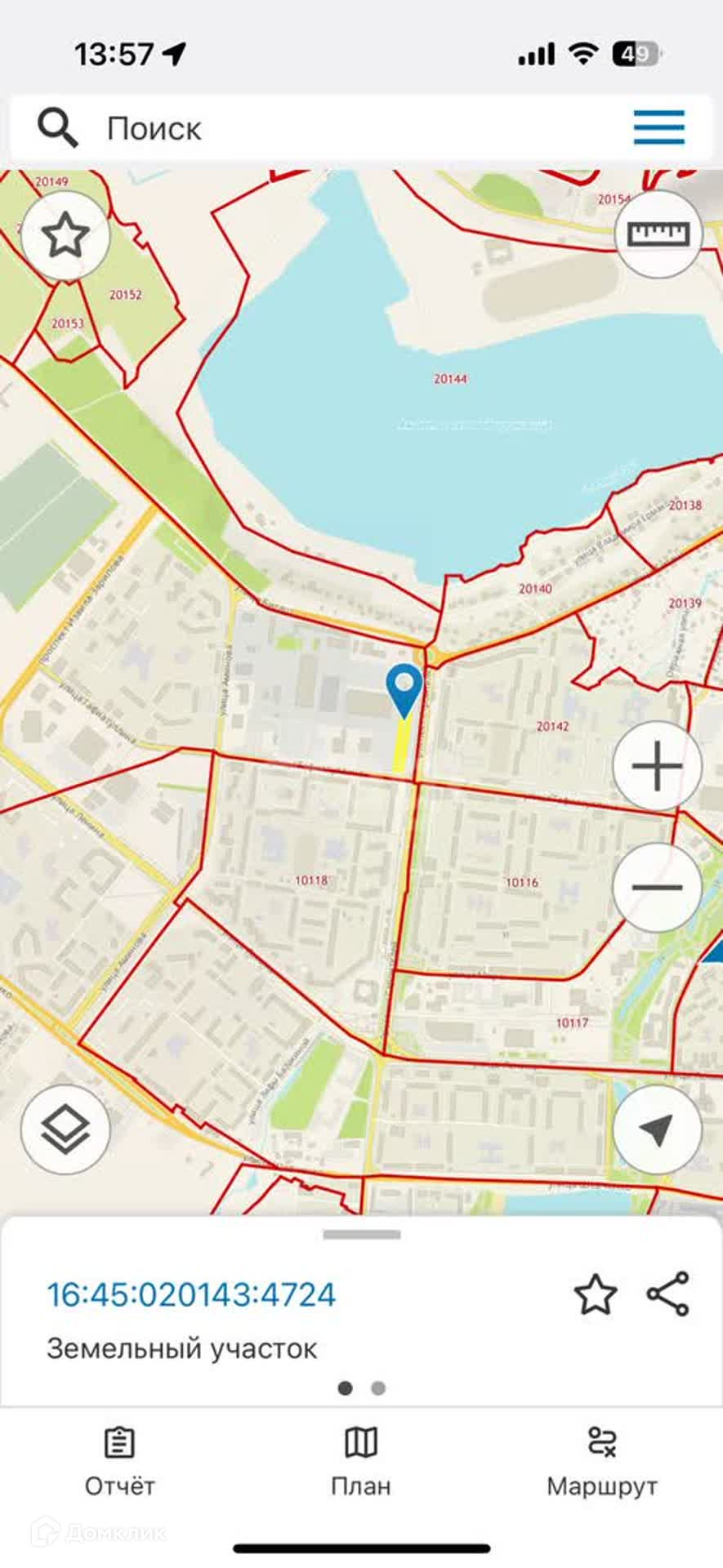This screenshot has height=1568, width=723.
Task: Tap the blue map pin marker
Action: click(x=404, y=688)
